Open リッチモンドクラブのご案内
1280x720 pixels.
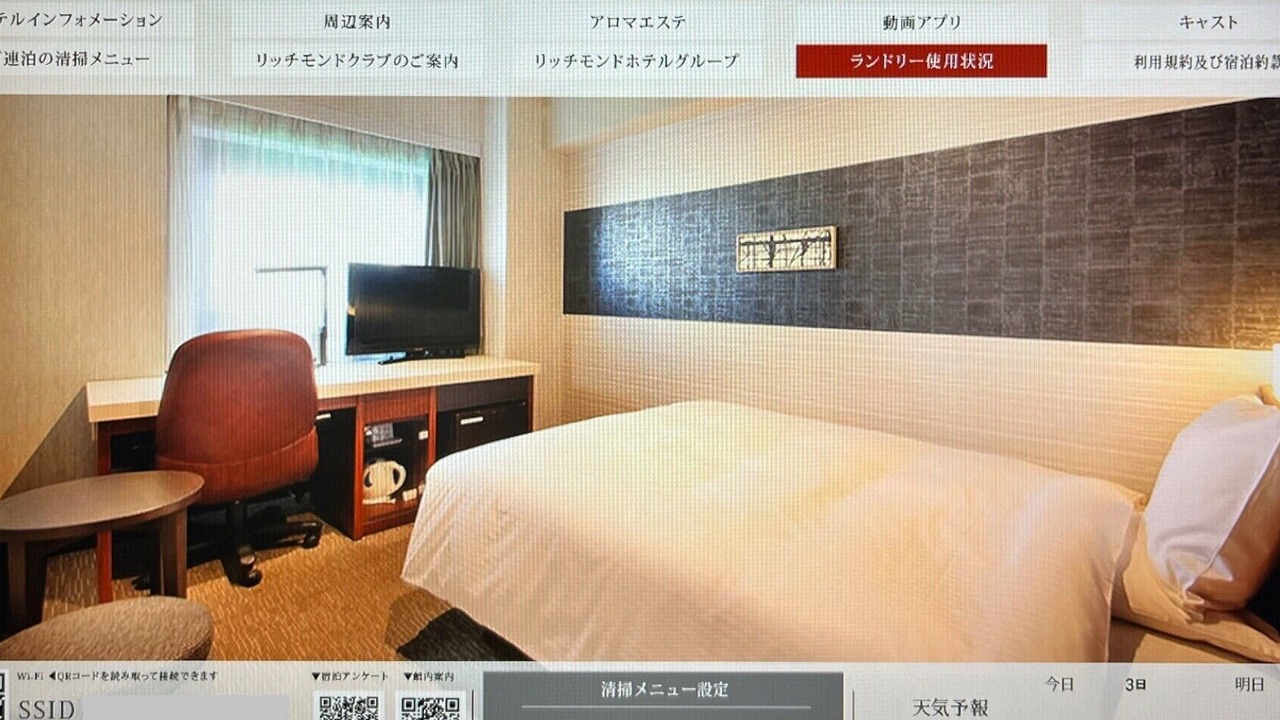coord(357,60)
